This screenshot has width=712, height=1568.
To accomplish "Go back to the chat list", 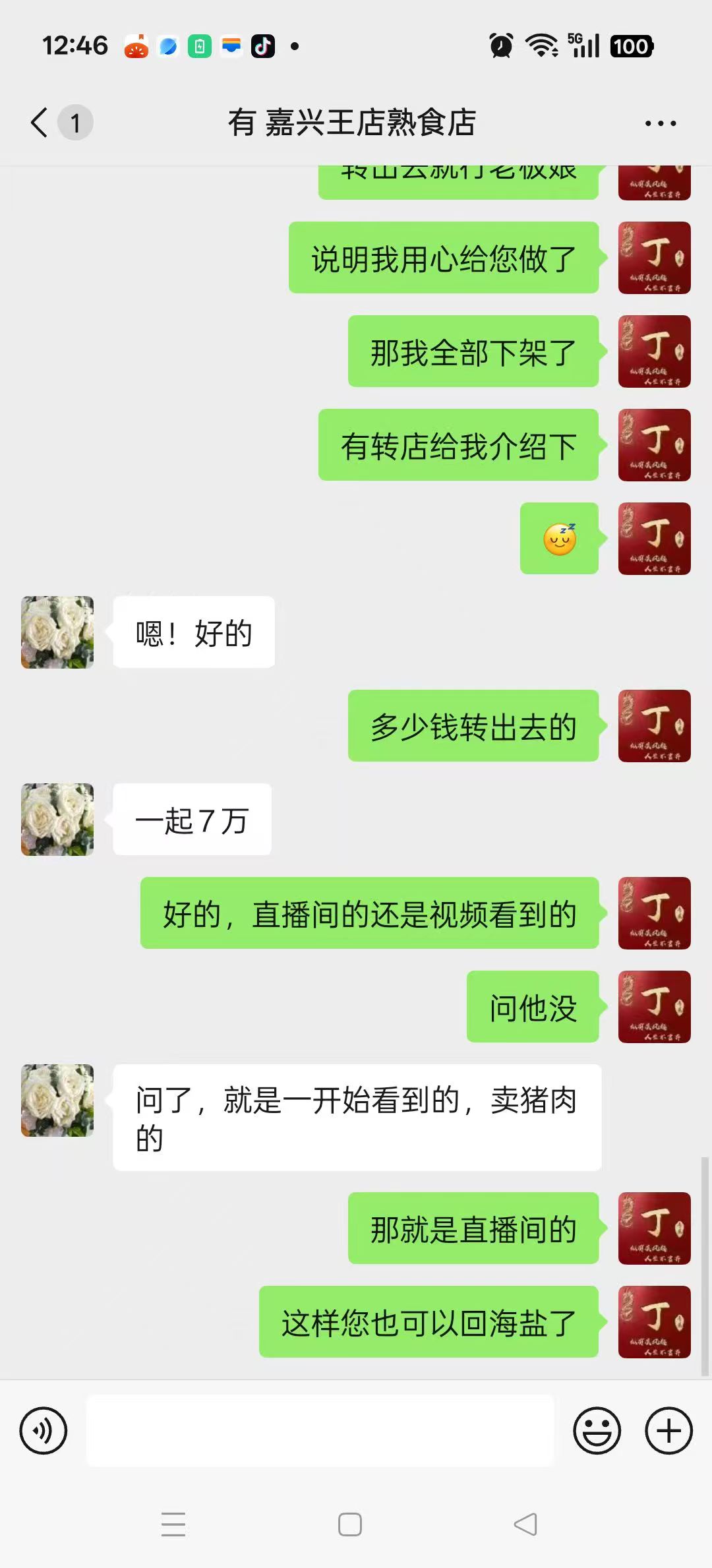I will coord(41,123).
